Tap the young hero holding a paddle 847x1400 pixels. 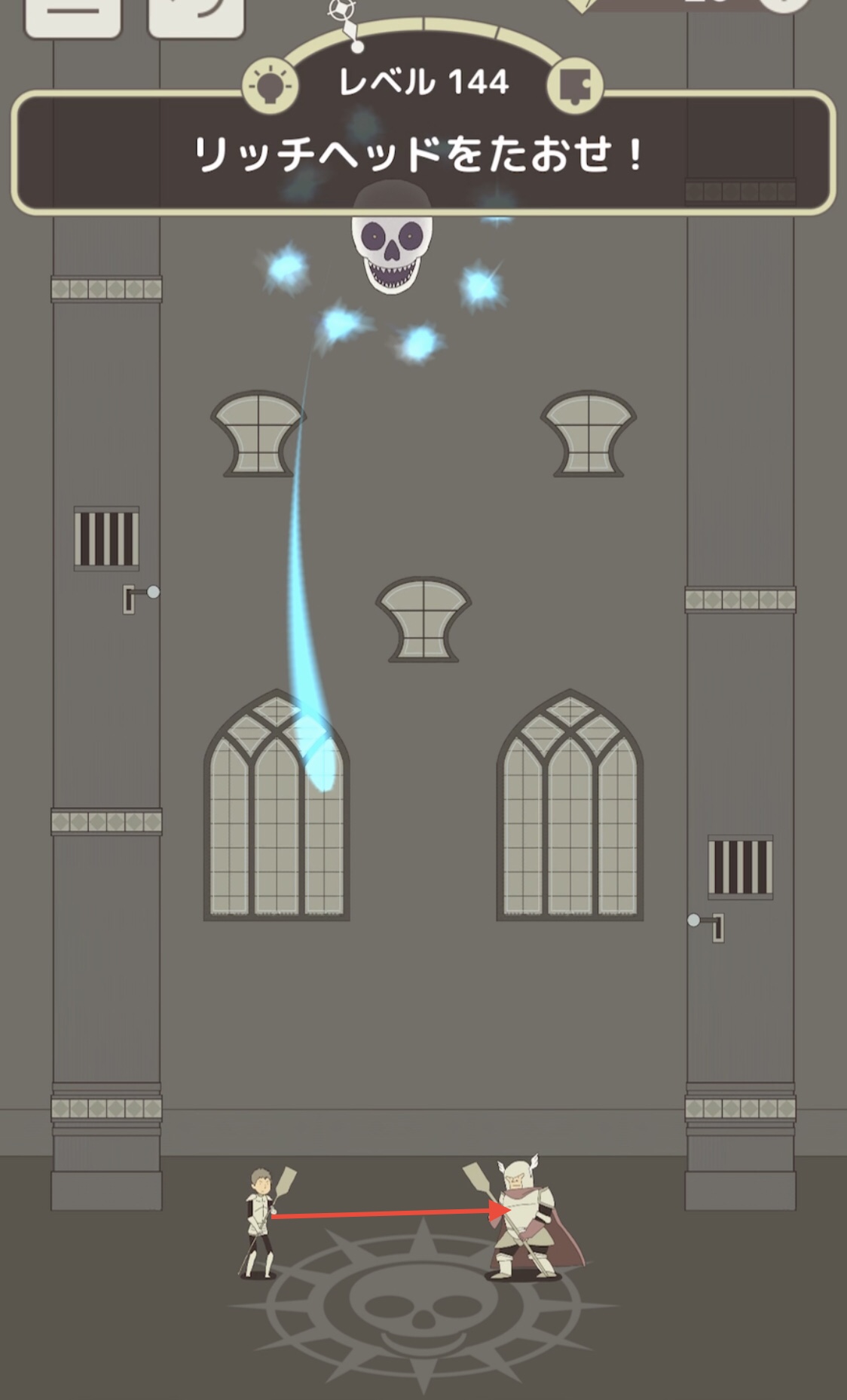coord(265,1222)
